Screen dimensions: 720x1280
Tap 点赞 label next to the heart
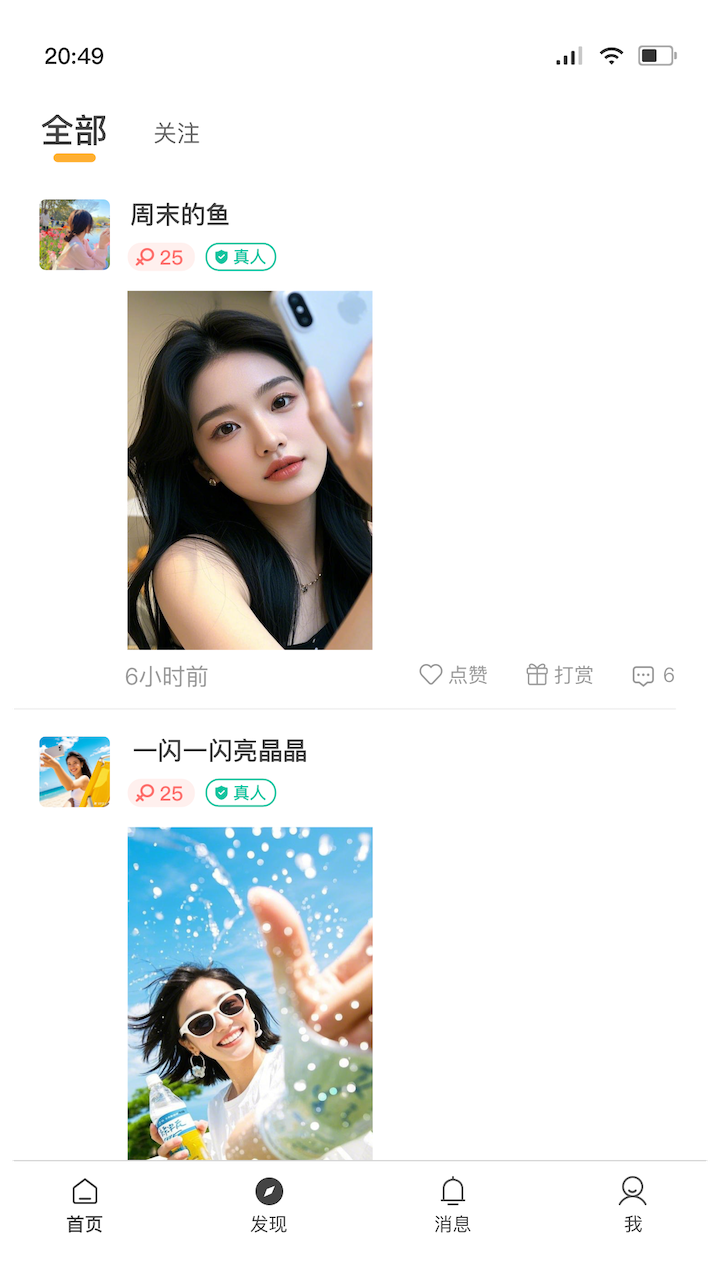(x=467, y=676)
